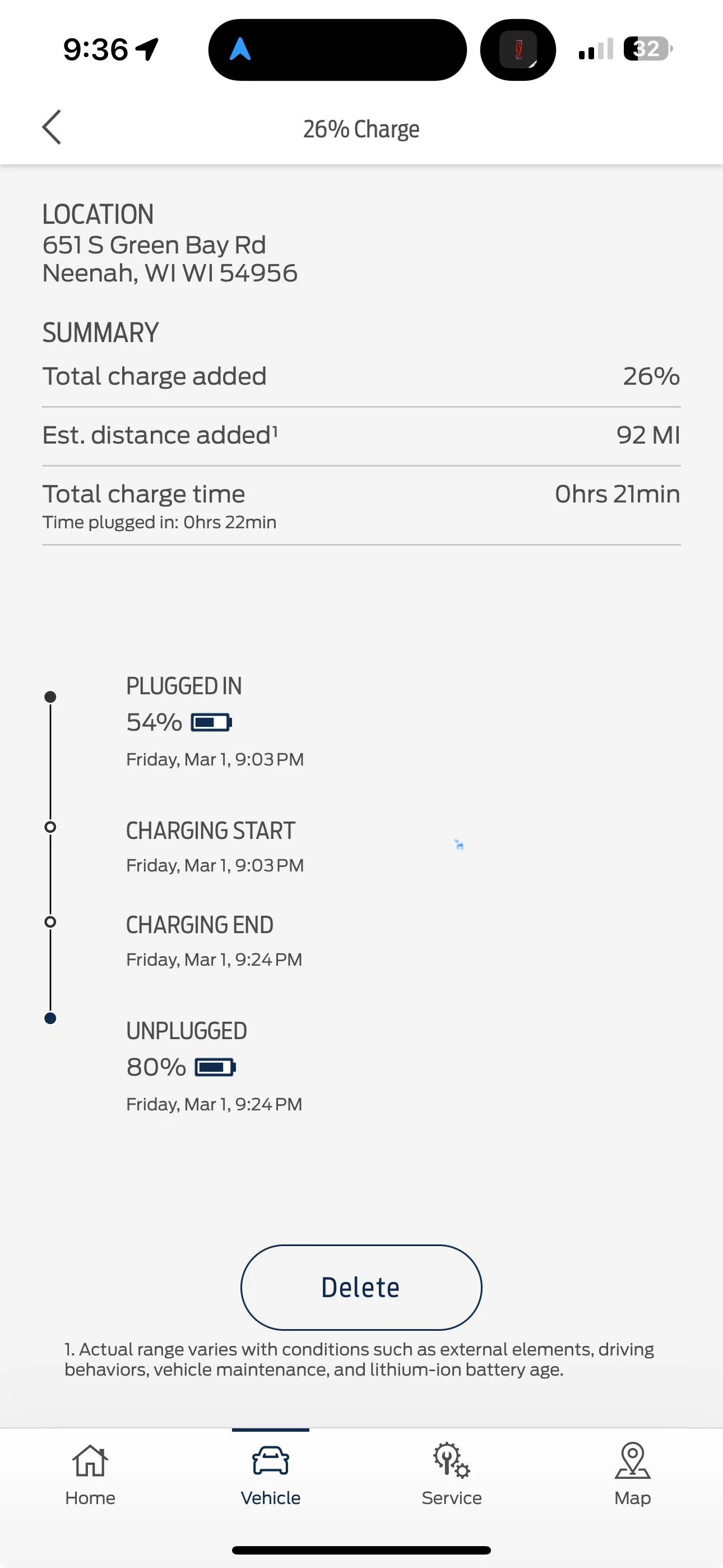Viewport: 723px width, 1568px height.
Task: Select the Map tab
Action: point(632,1474)
